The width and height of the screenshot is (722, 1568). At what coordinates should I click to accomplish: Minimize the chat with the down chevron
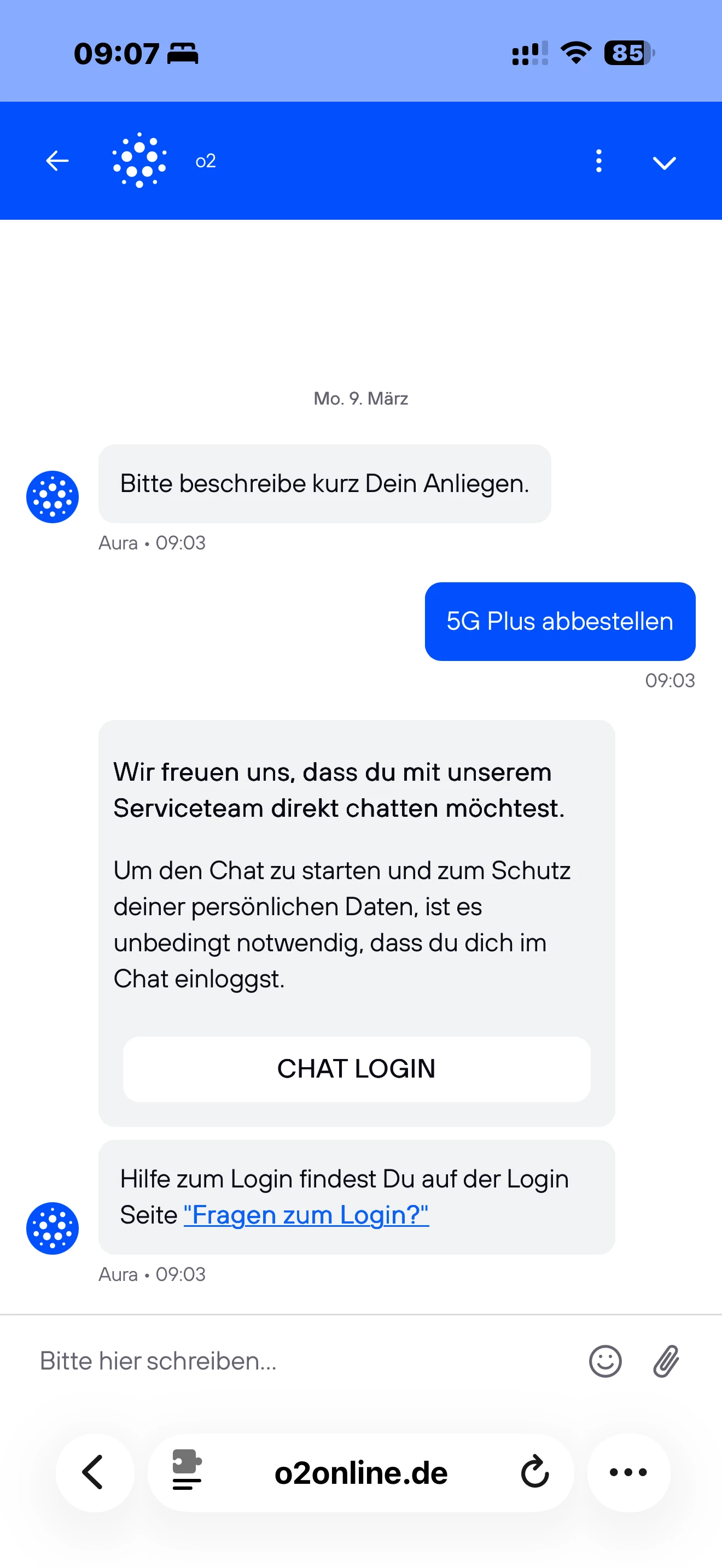(x=663, y=162)
